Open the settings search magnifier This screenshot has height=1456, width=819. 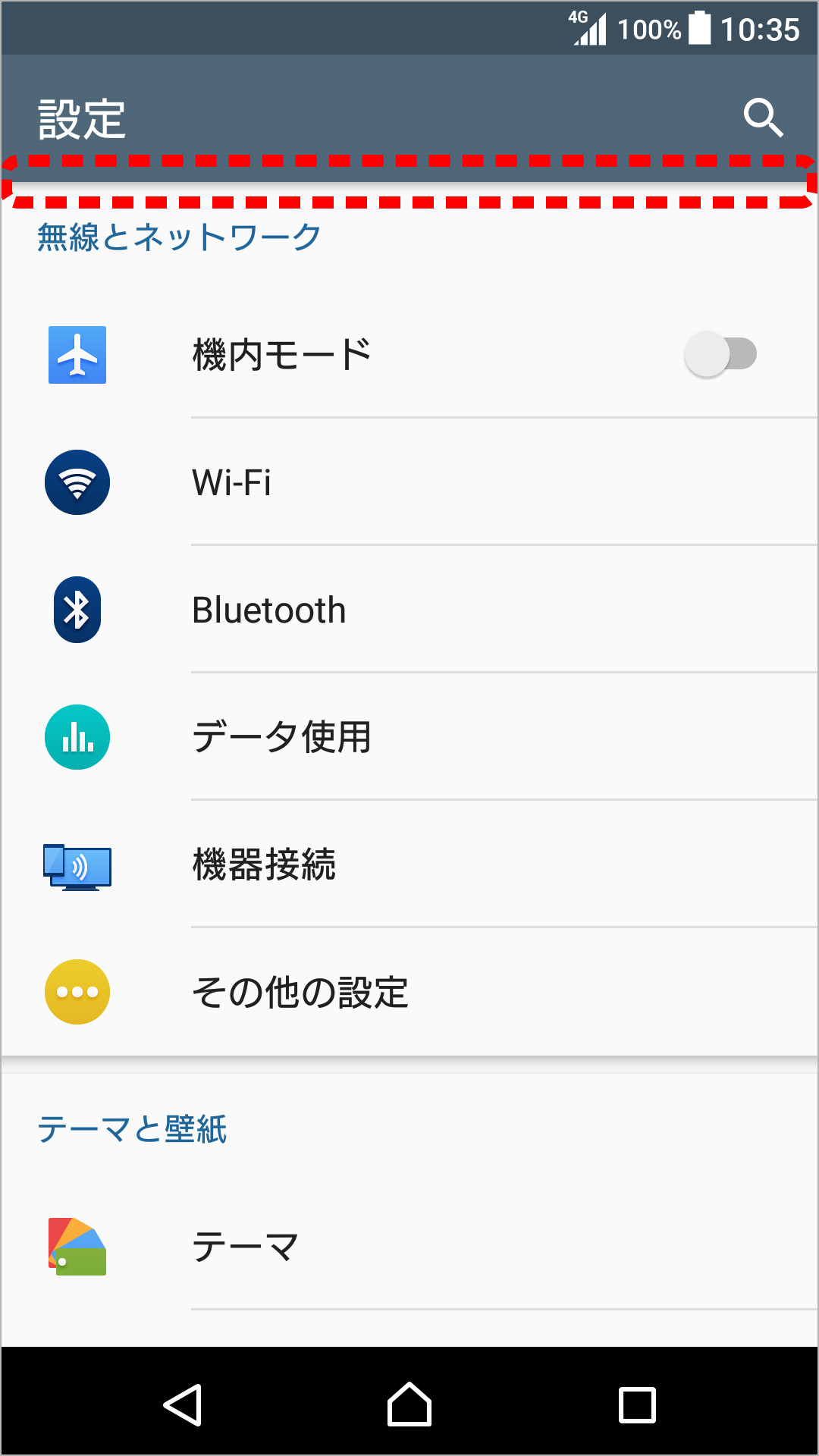pyautogui.click(x=762, y=118)
